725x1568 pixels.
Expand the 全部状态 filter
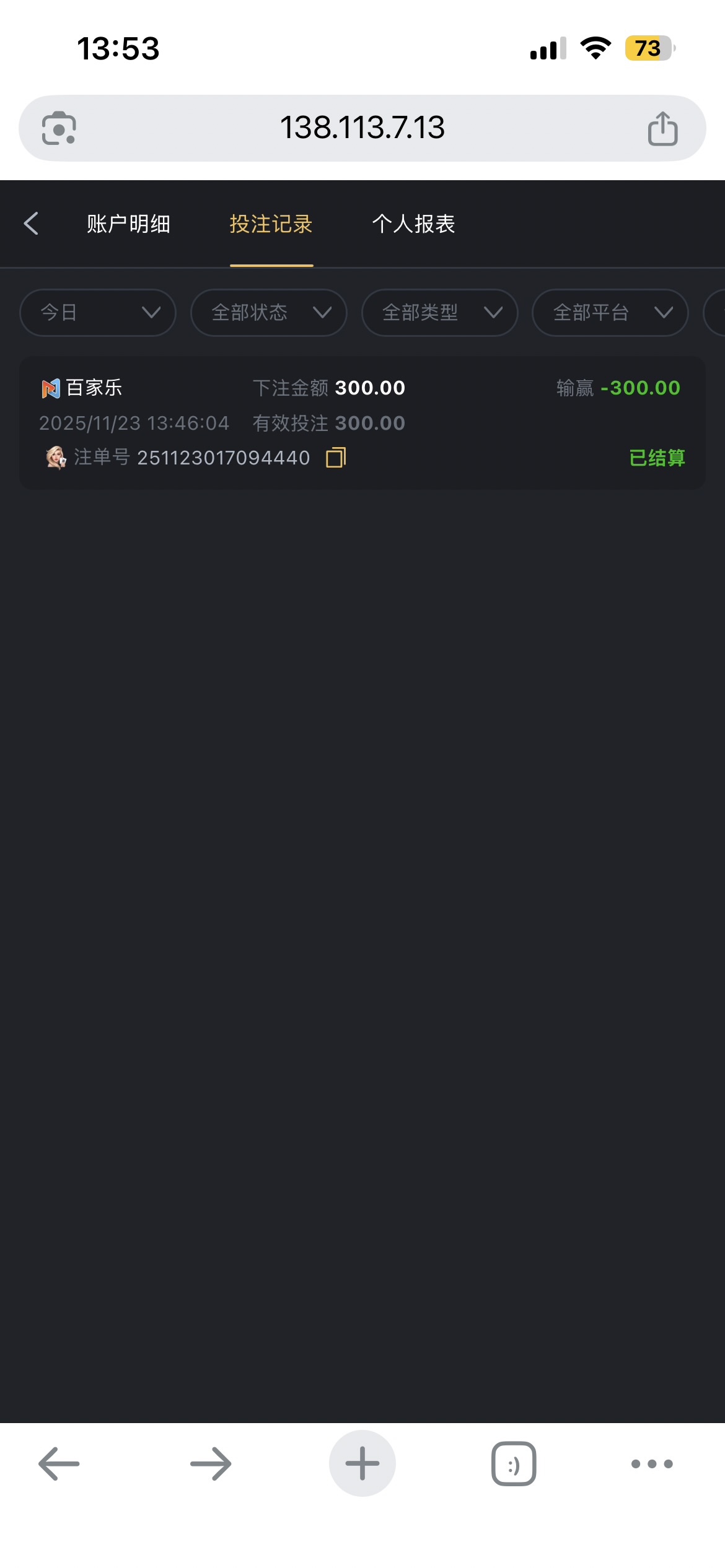click(x=268, y=313)
